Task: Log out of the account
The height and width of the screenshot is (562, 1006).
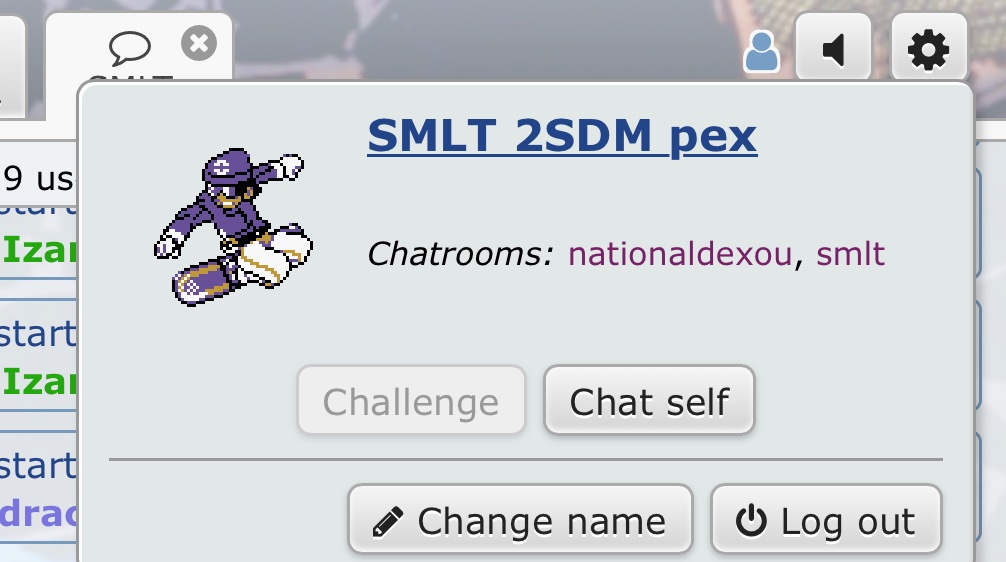Action: click(x=826, y=520)
